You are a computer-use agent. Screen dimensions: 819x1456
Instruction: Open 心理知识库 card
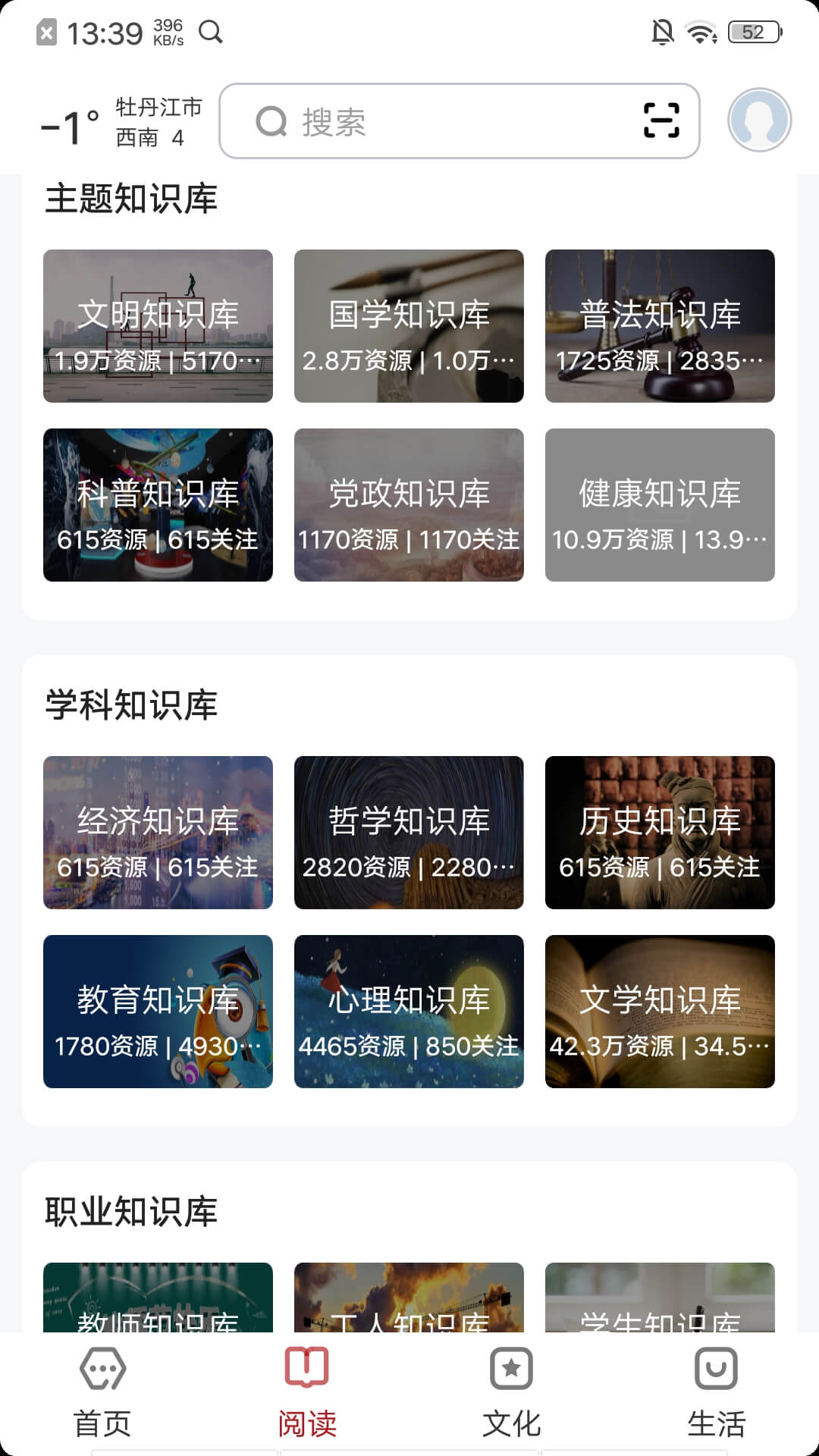click(x=409, y=1012)
